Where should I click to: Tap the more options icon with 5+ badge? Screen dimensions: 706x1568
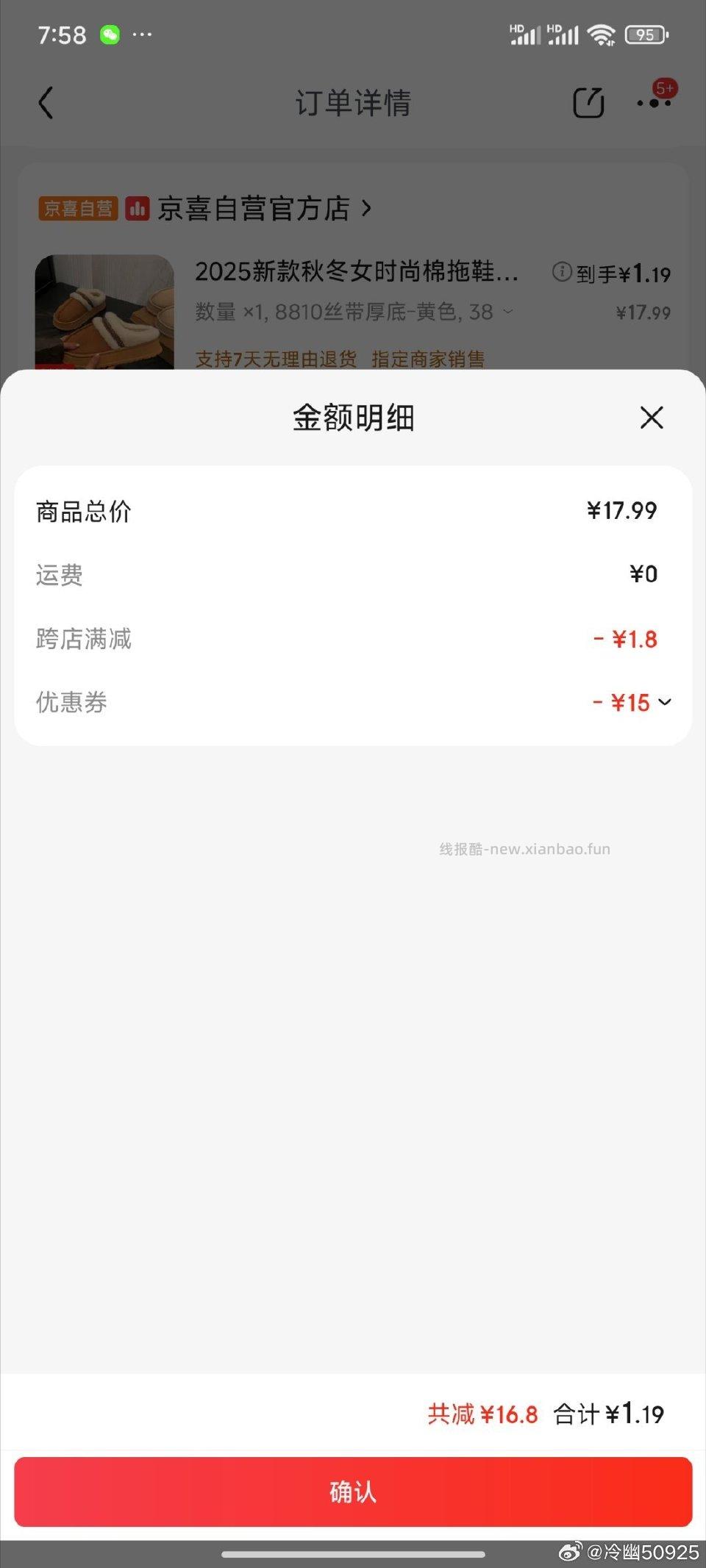pos(653,104)
